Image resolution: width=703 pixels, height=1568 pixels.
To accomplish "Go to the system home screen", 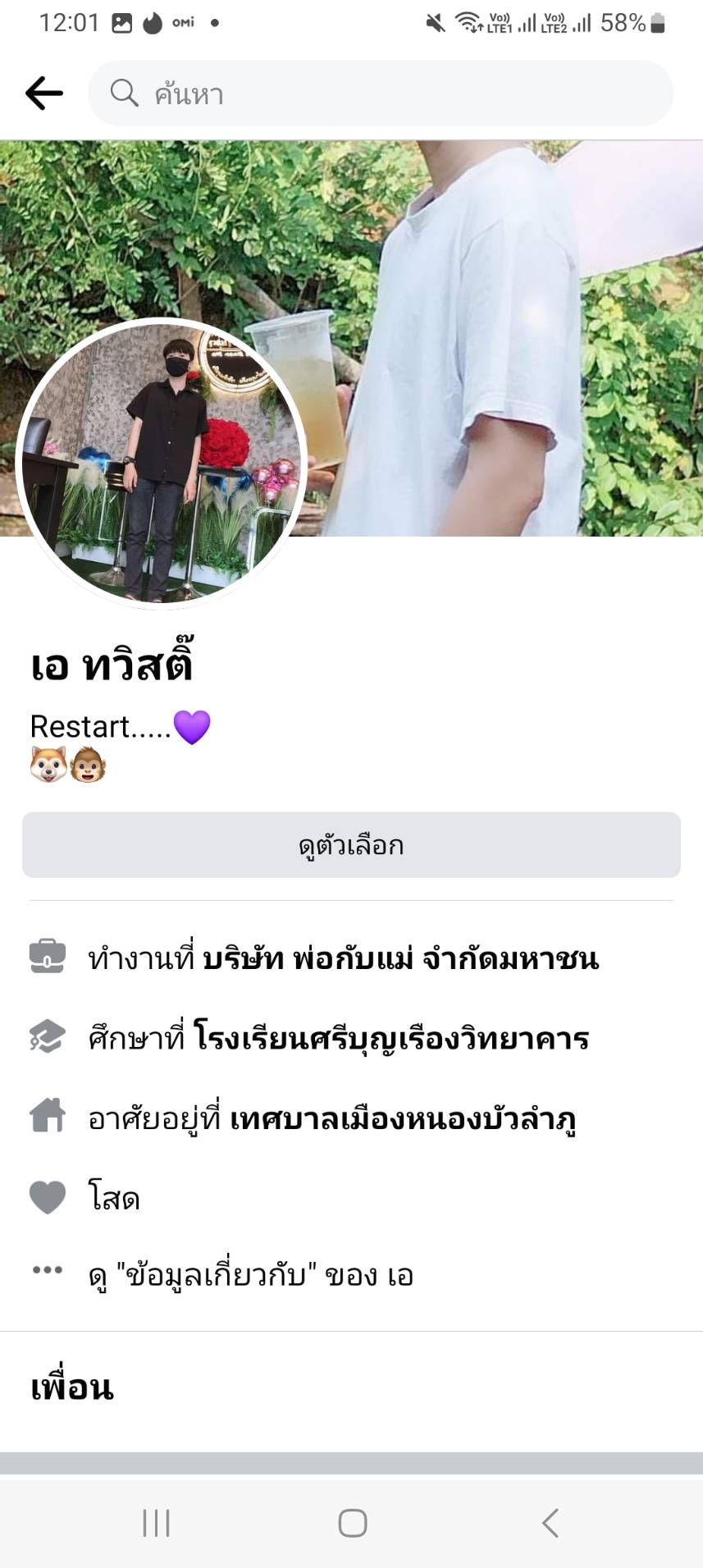I will pyautogui.click(x=352, y=1523).
